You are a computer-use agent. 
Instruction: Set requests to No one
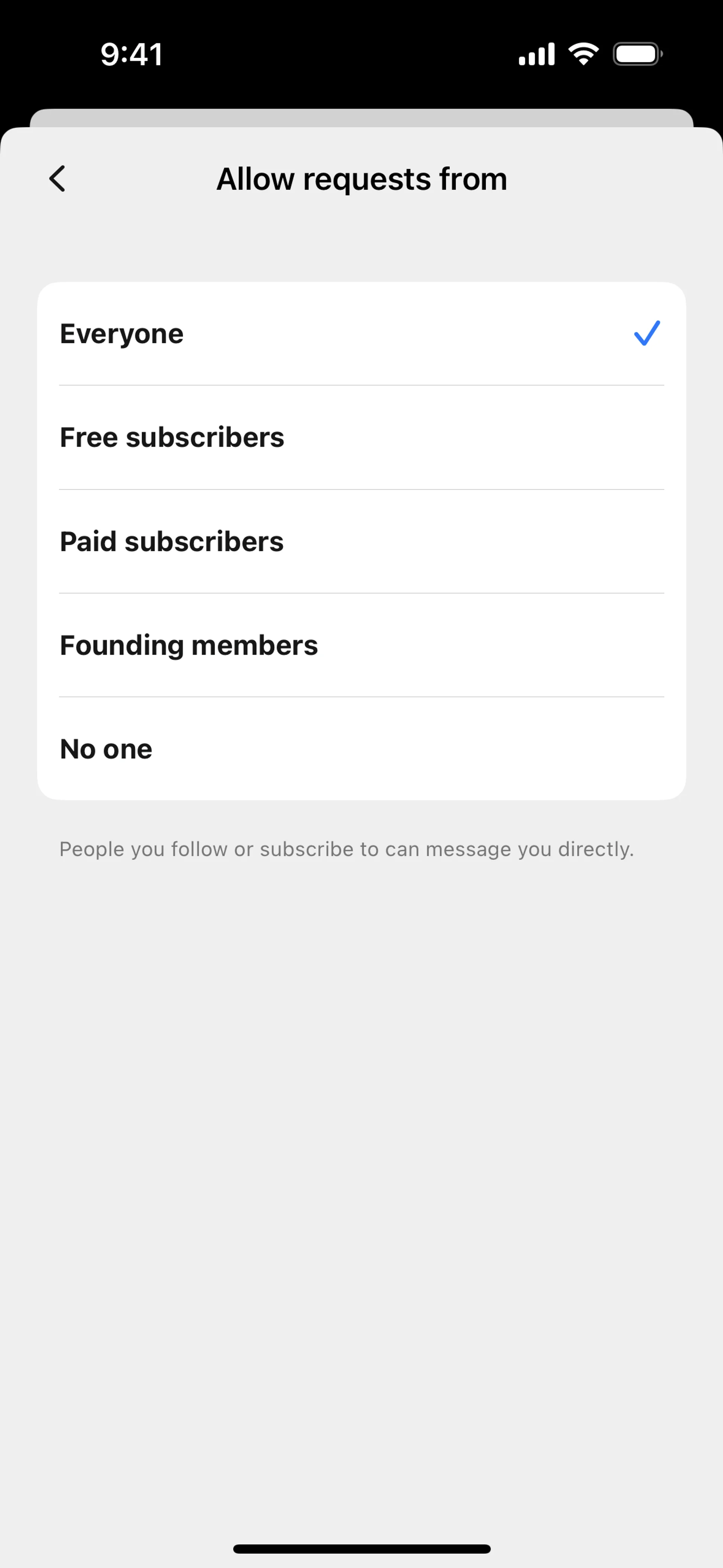click(x=361, y=749)
